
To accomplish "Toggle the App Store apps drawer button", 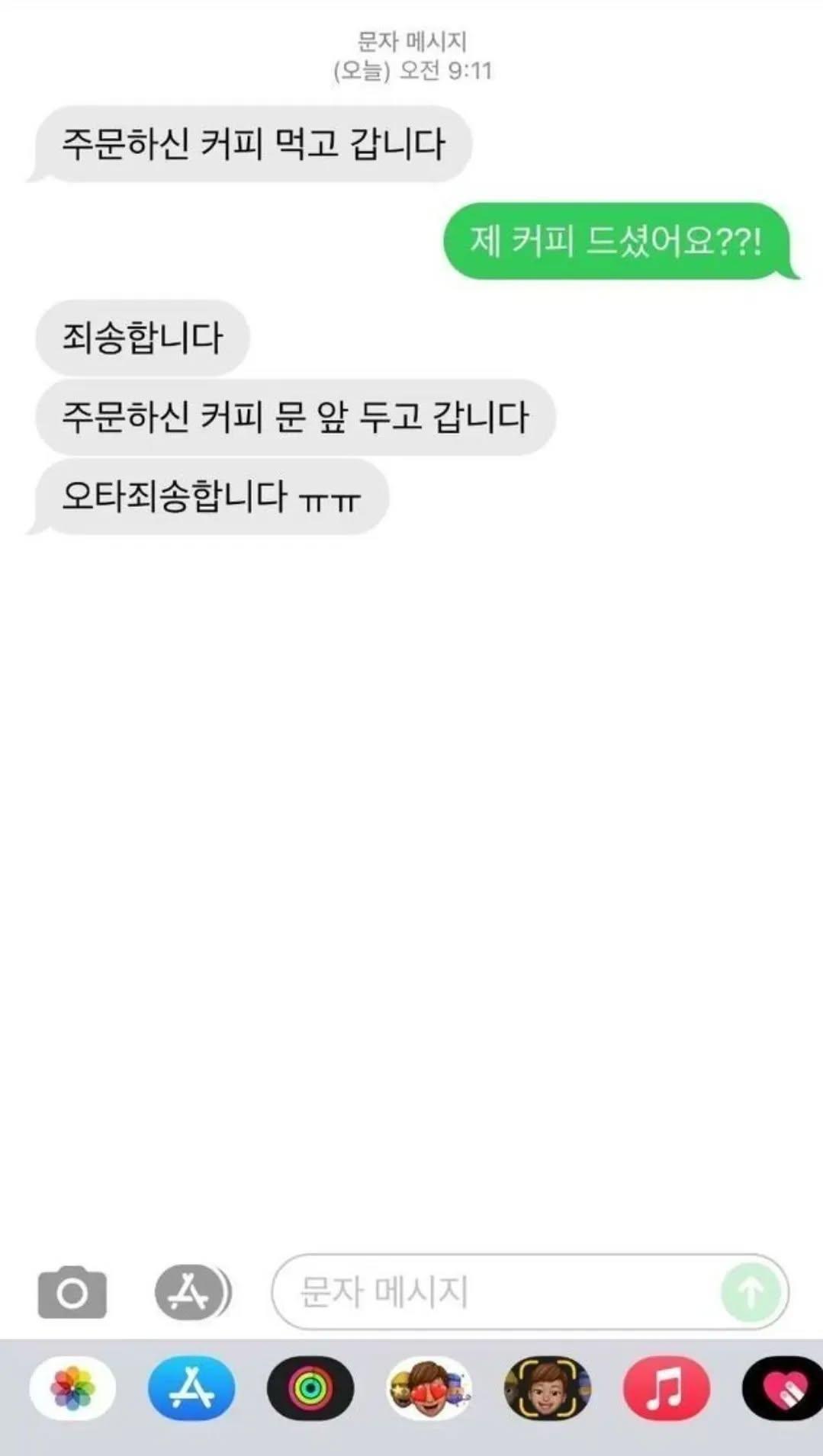I will coord(191,1292).
